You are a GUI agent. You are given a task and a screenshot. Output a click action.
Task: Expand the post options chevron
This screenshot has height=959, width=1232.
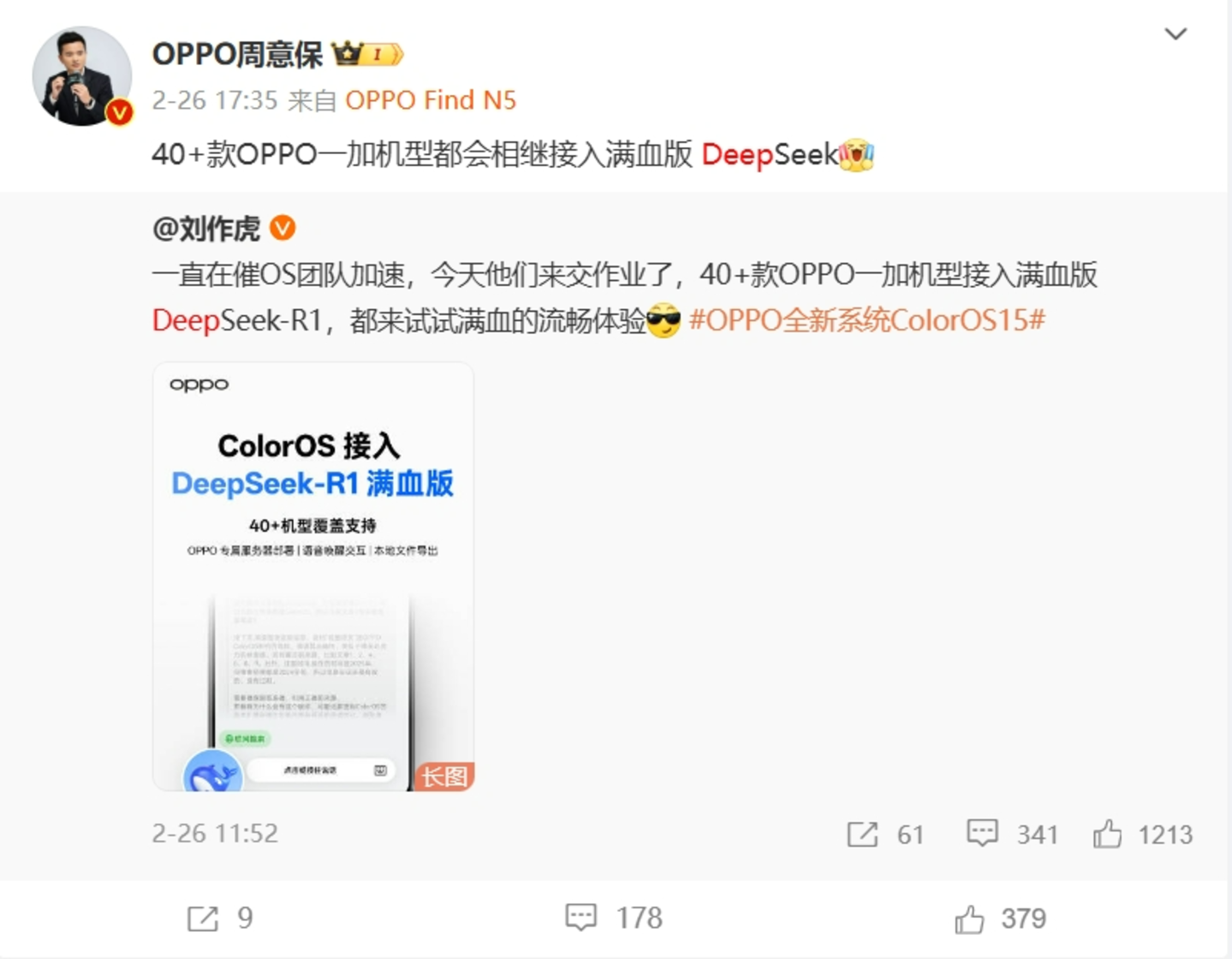(1175, 34)
